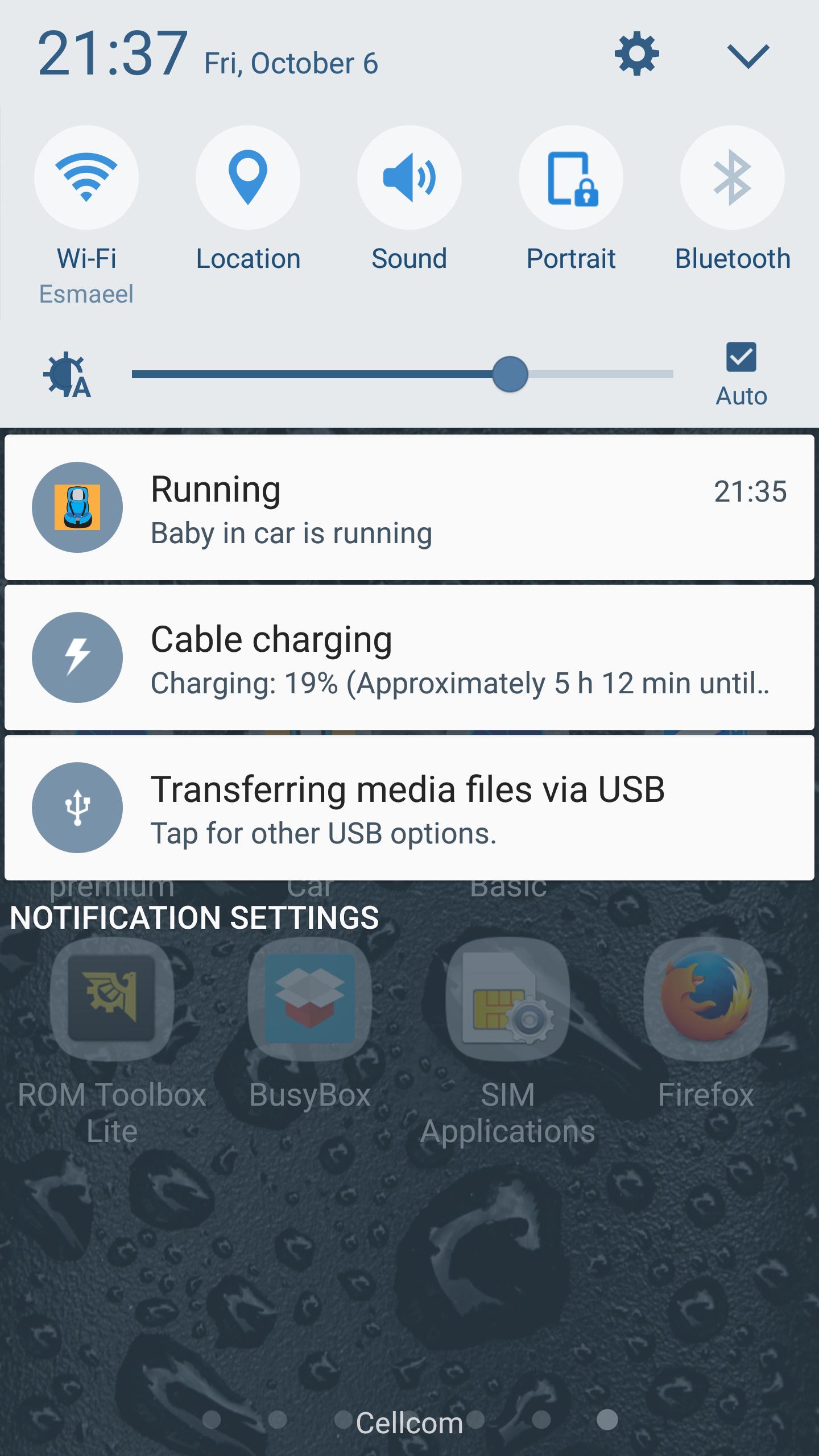Toggle the Location quick setting
The width and height of the screenshot is (819, 1456).
tap(248, 177)
